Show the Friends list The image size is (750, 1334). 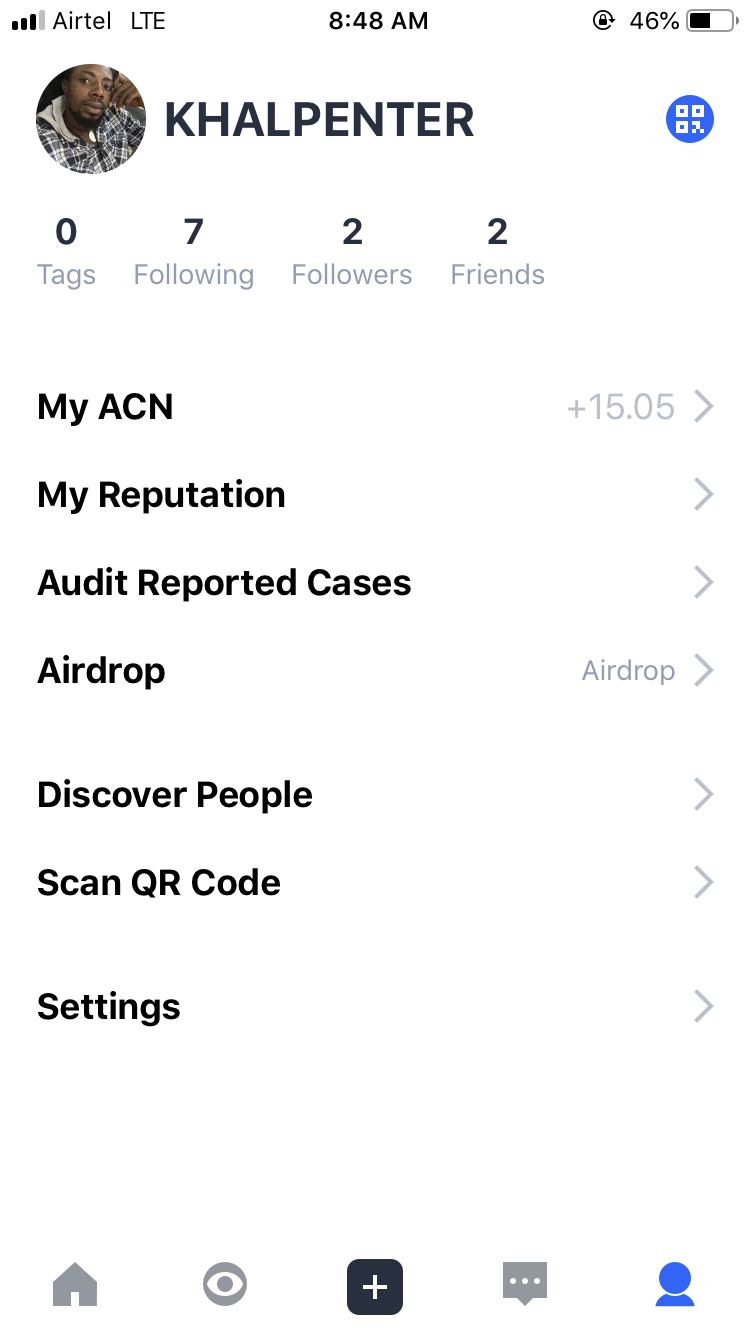pos(497,252)
